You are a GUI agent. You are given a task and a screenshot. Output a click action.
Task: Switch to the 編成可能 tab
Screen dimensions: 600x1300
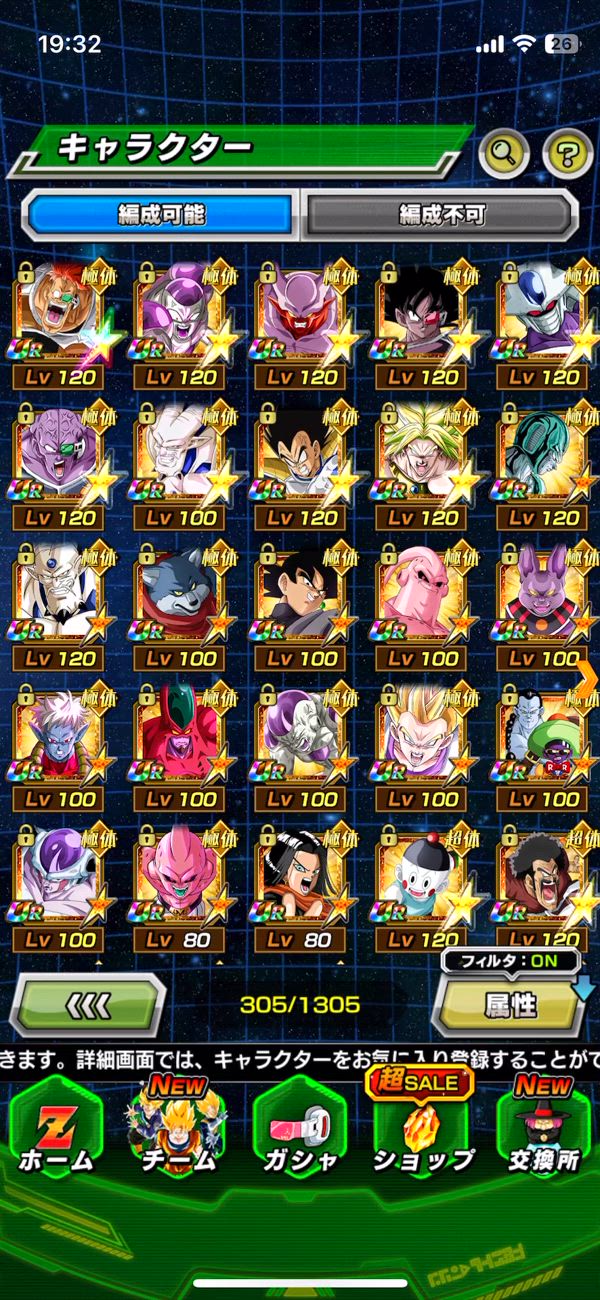pos(162,214)
